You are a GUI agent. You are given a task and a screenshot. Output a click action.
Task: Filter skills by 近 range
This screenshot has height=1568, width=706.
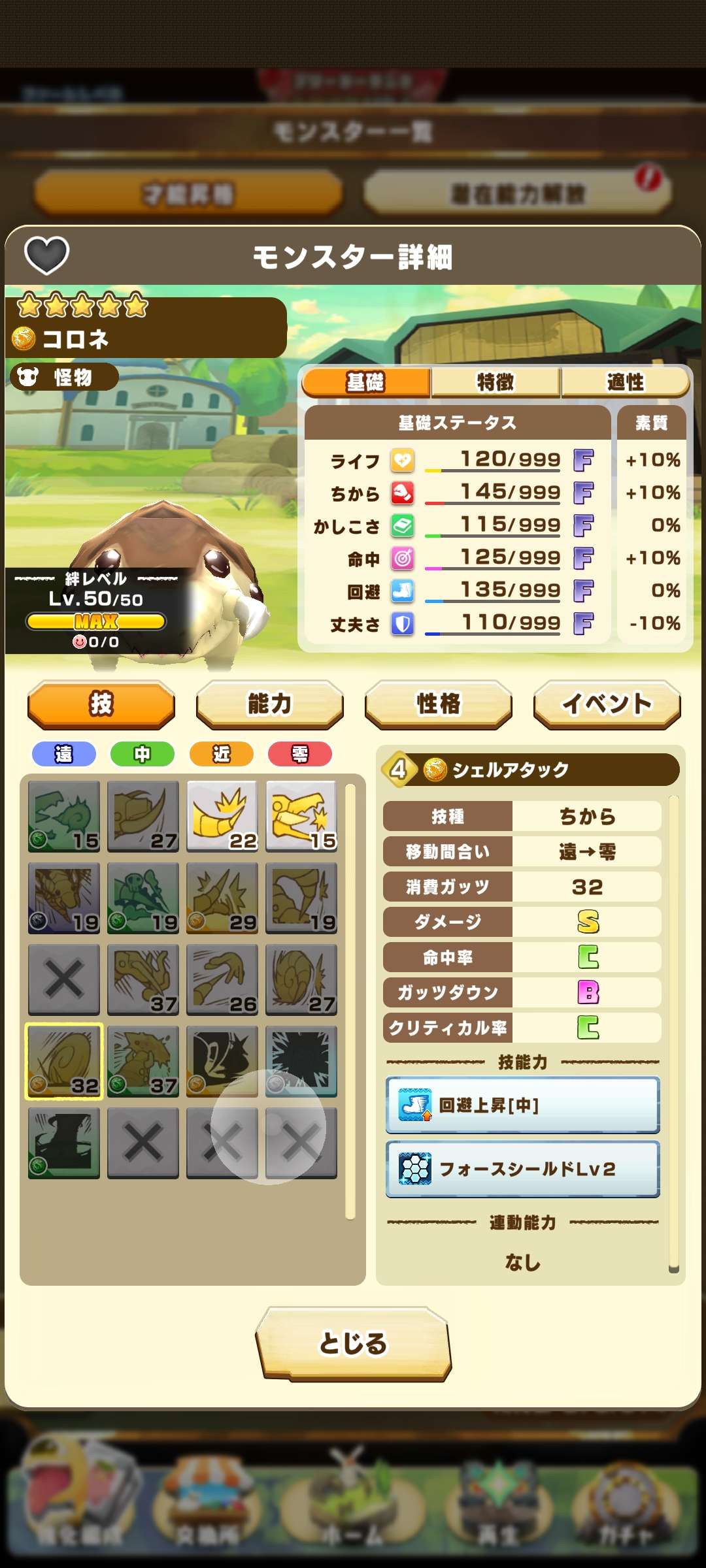tap(221, 754)
